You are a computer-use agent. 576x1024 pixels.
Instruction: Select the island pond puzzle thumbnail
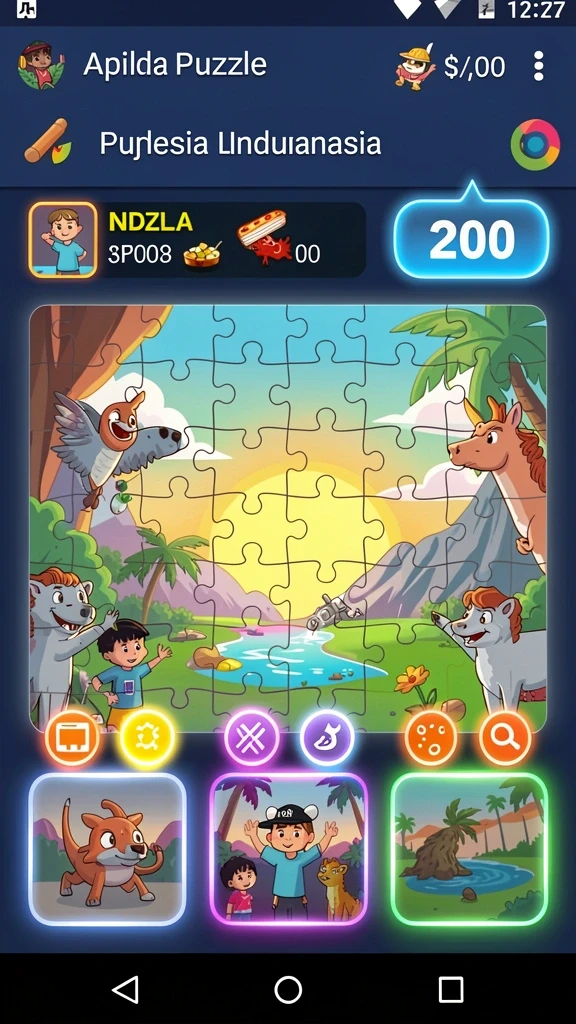[x=469, y=849]
